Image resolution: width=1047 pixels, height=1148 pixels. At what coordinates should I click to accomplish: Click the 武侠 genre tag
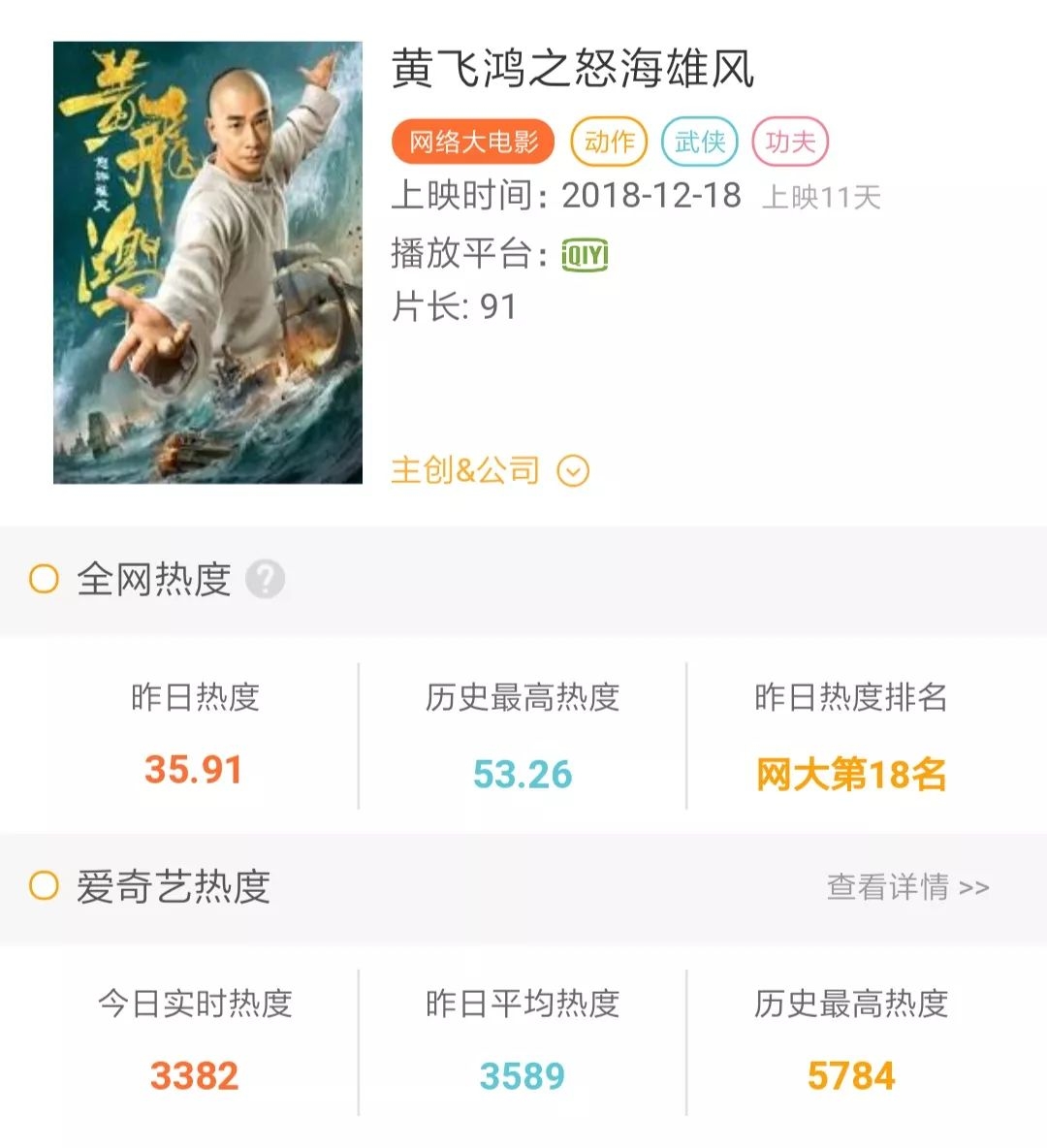700,141
